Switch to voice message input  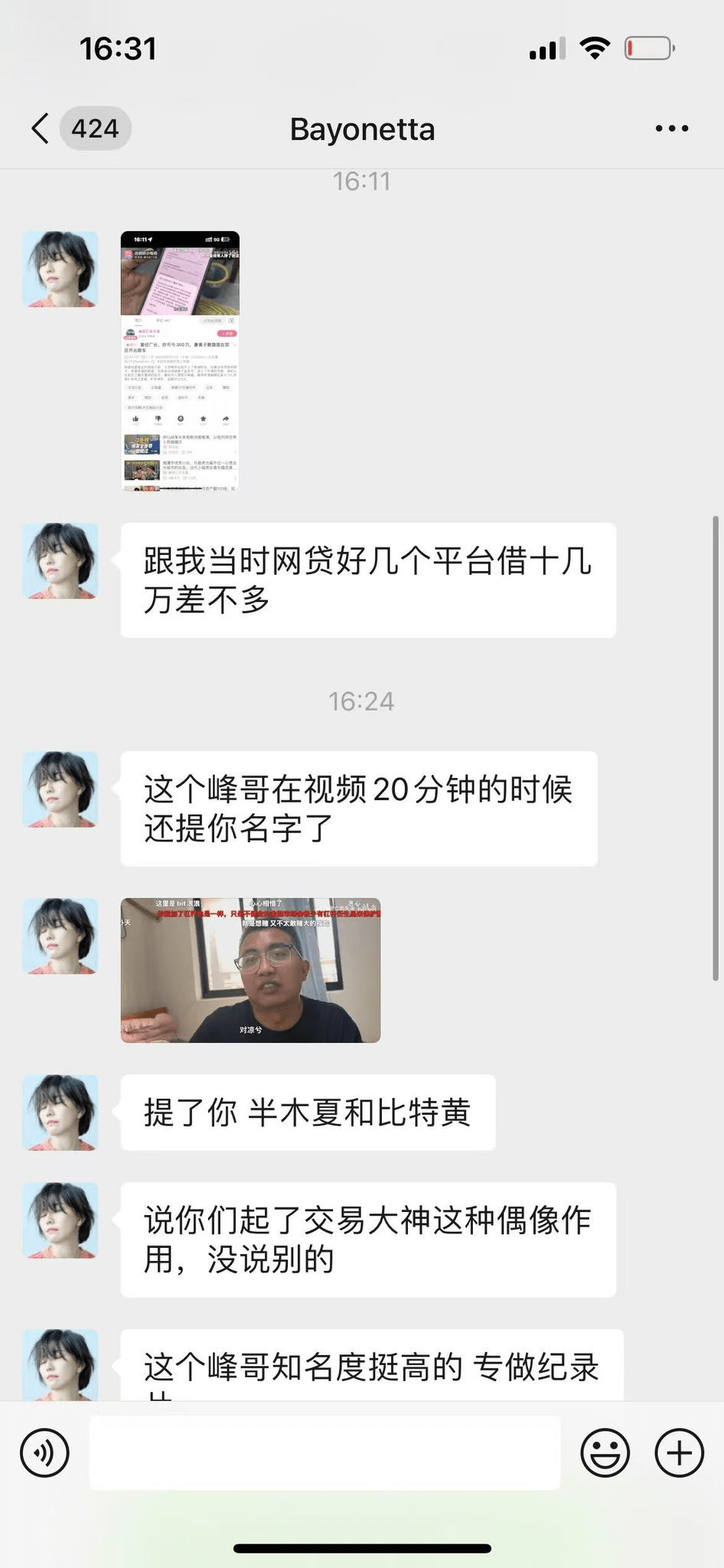pyautogui.click(x=44, y=1452)
